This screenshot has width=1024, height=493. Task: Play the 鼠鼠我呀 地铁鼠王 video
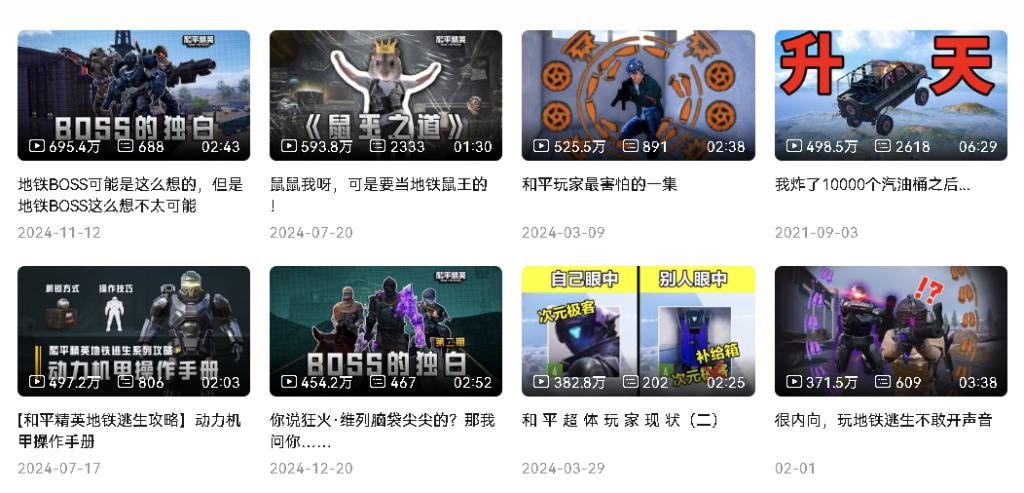pyautogui.click(x=385, y=95)
